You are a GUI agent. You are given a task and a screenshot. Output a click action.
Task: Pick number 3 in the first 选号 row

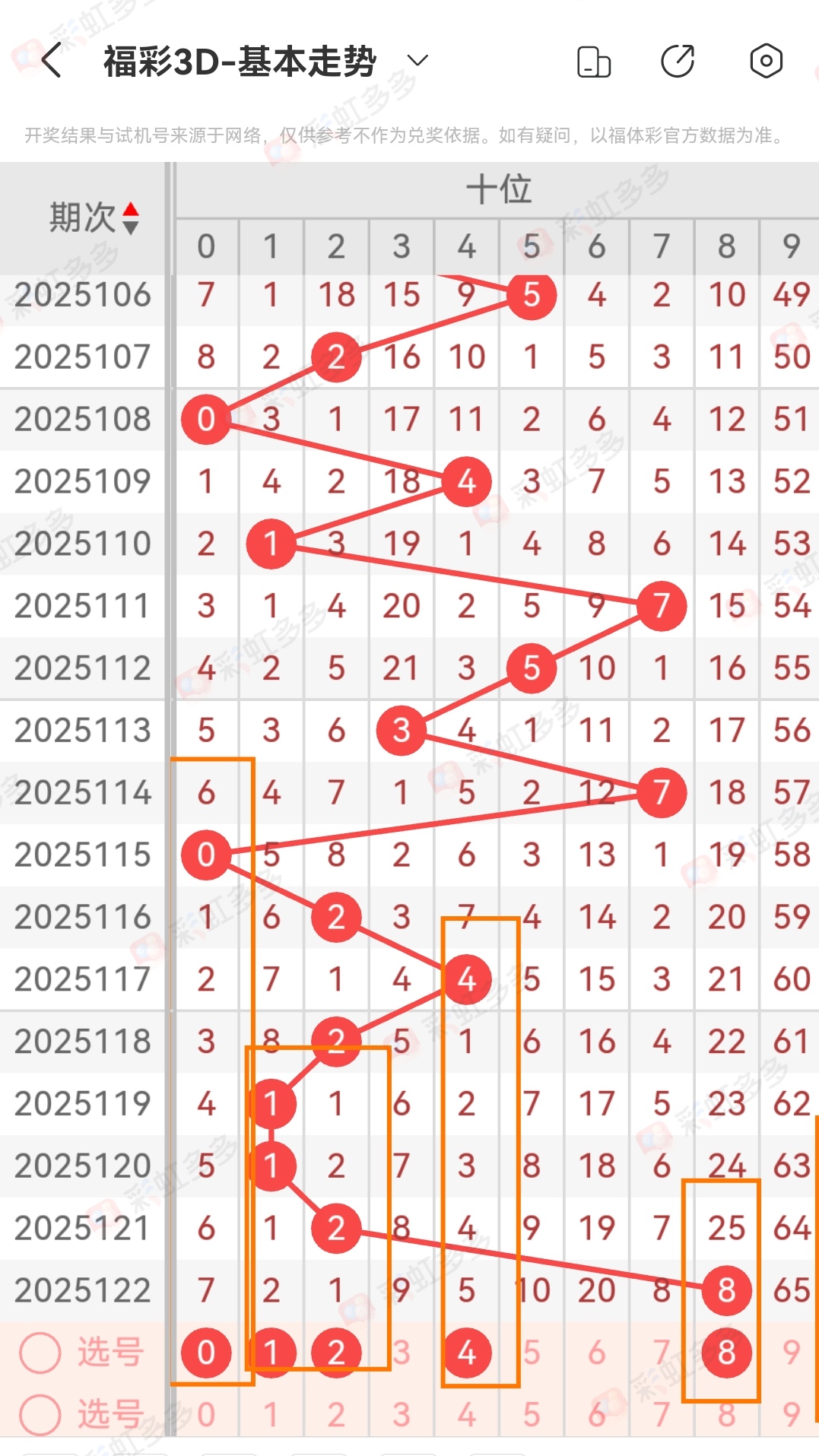[402, 1353]
